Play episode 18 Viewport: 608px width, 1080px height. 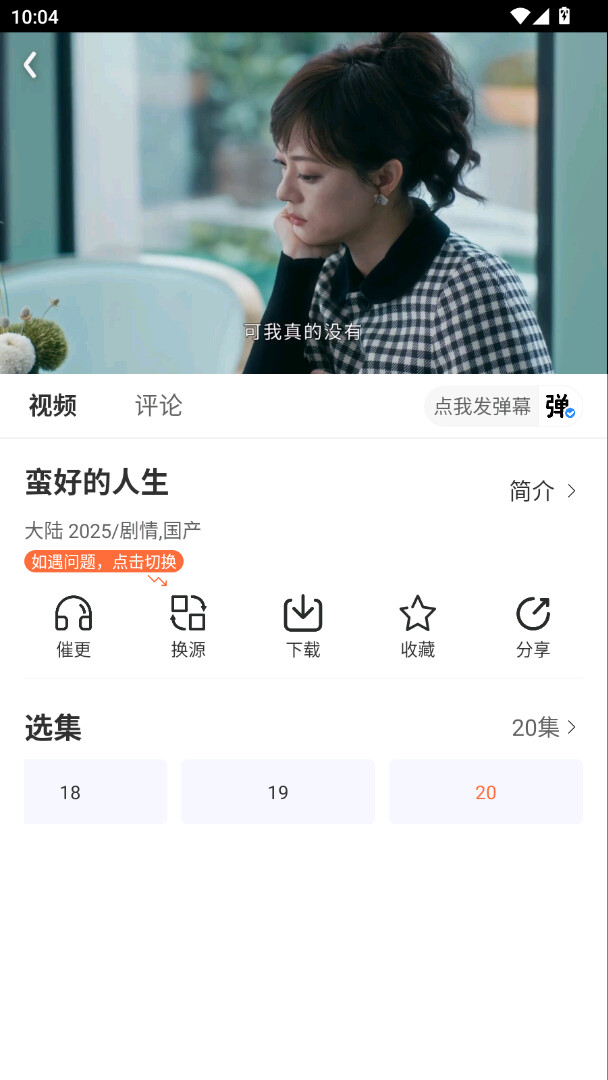click(94, 792)
